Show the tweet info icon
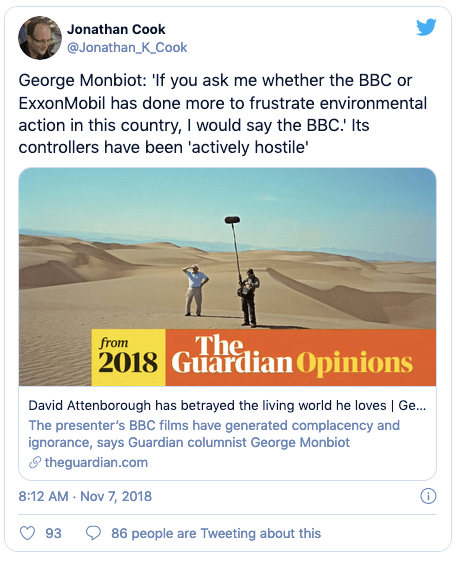This screenshot has height=561, width=460. 428,496
